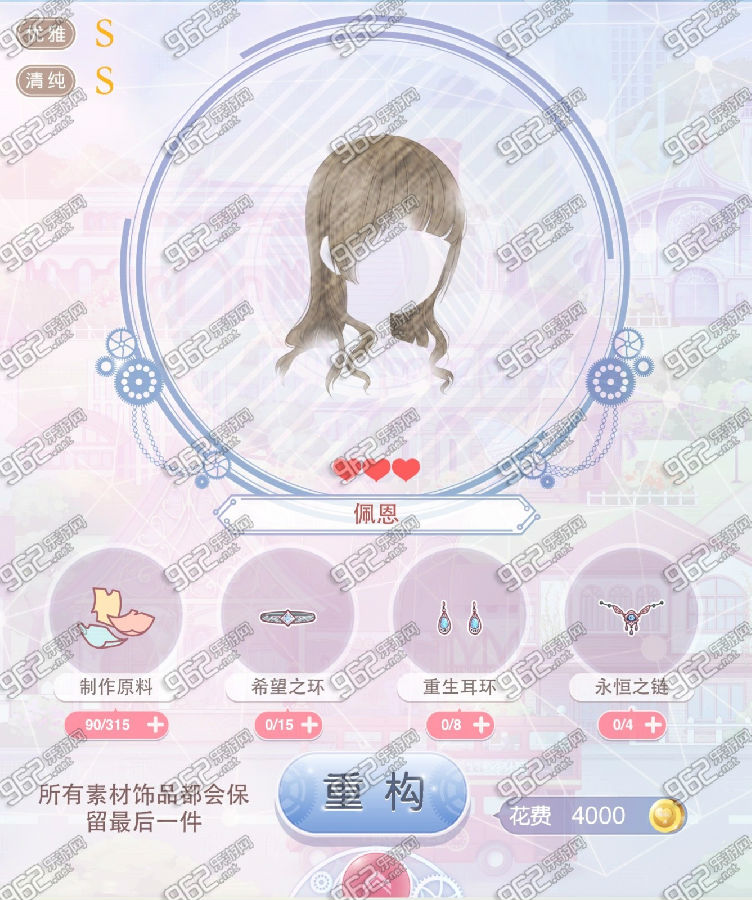Add more 制作原料 materials with plus
Viewport: 752px width, 900px height.
pyautogui.click(x=156, y=725)
